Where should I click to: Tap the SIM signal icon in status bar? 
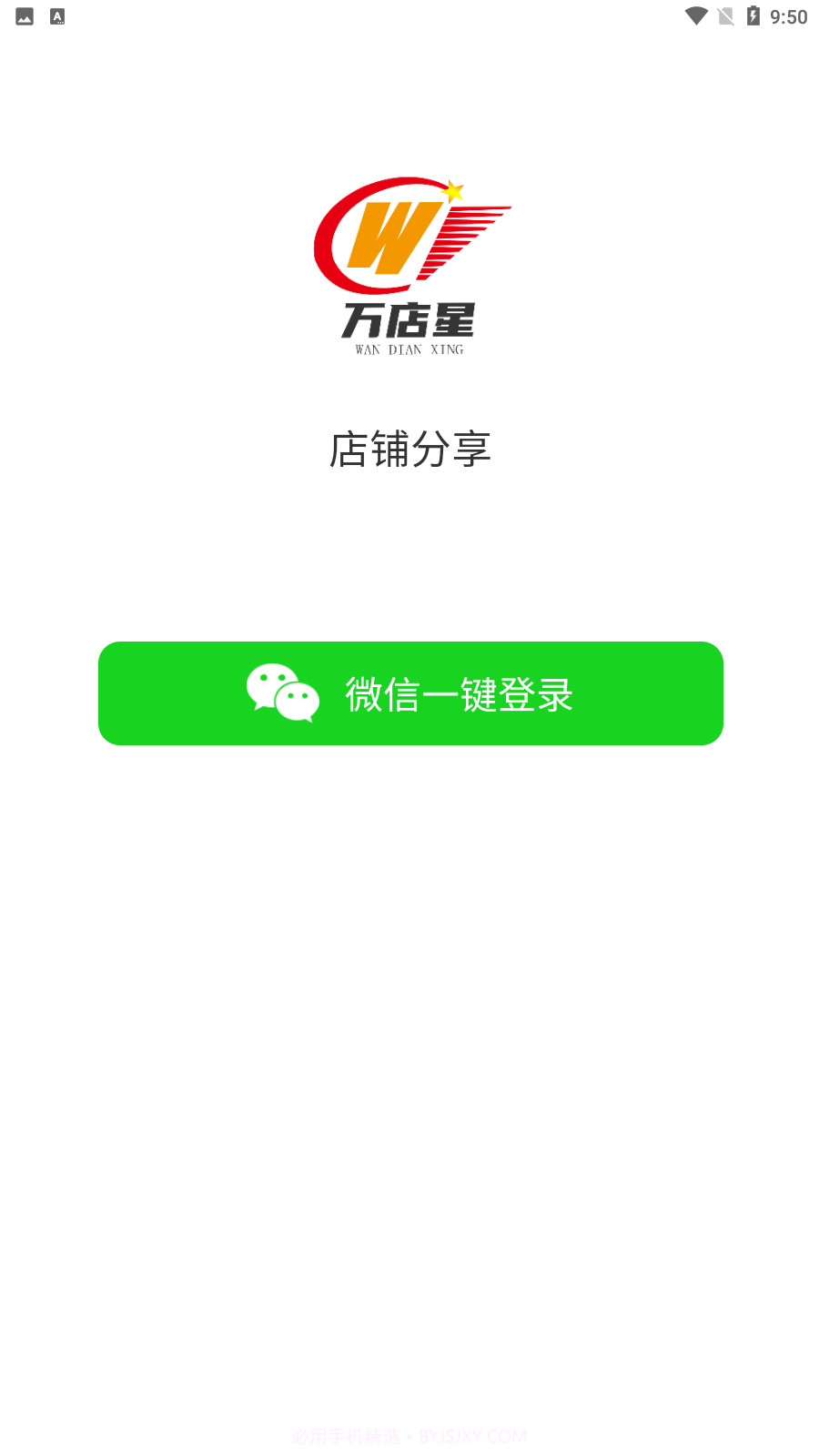726,15
